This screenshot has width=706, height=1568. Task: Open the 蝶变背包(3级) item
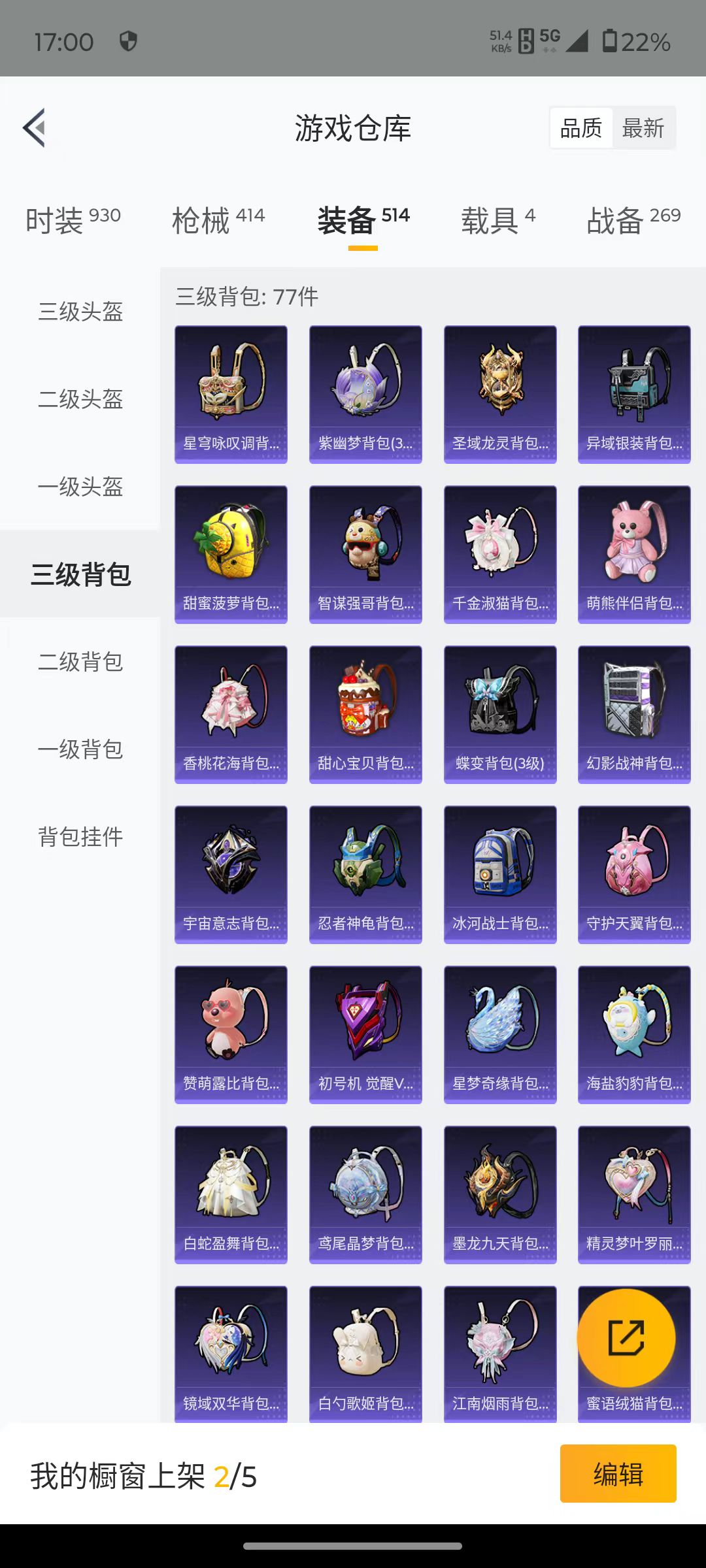[x=500, y=715]
